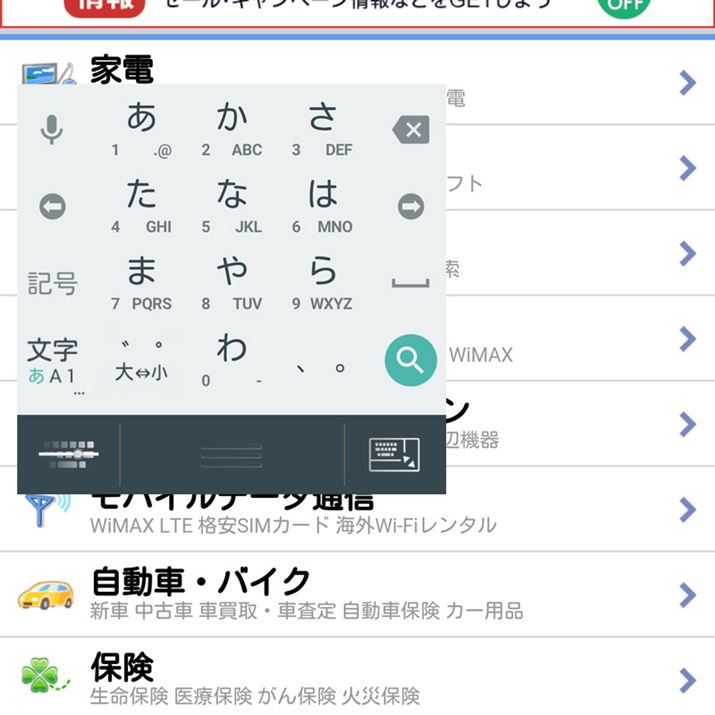Screen dimensions: 715x715
Task: Open the 保険 category
Action: click(300, 678)
